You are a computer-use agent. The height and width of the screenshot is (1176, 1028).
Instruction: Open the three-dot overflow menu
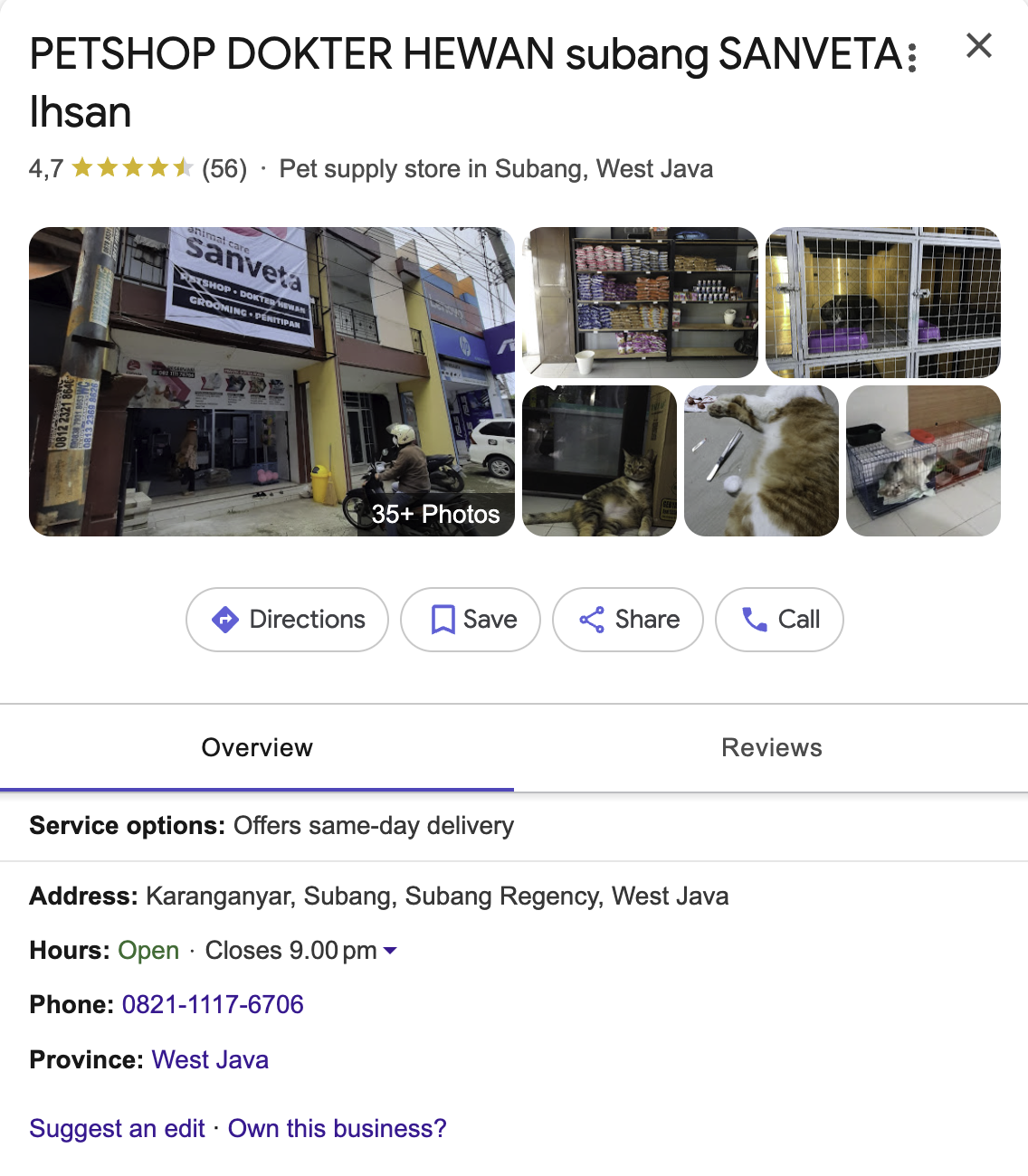coord(912,58)
